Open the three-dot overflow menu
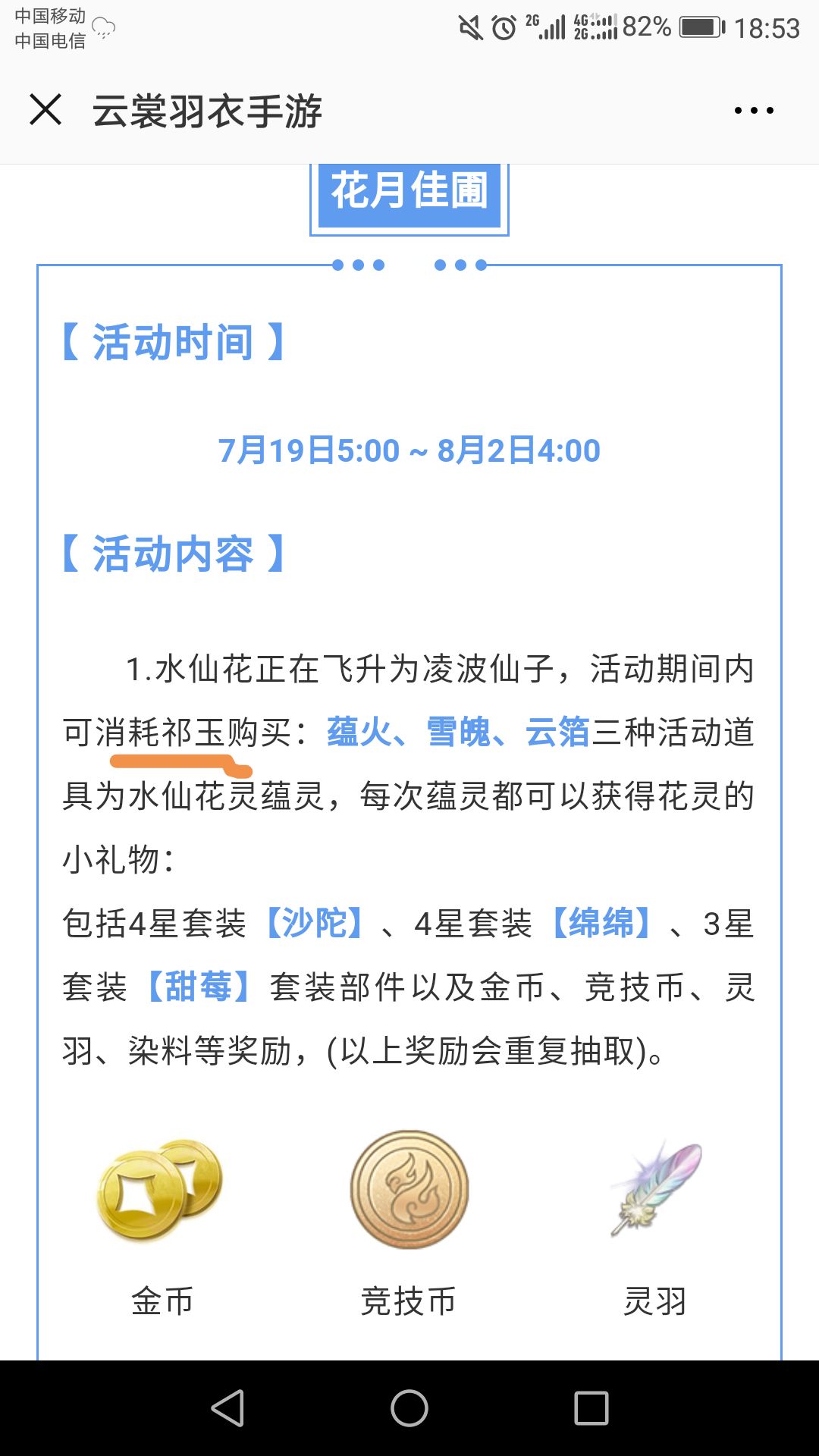This screenshot has height=1456, width=819. pos(754,111)
